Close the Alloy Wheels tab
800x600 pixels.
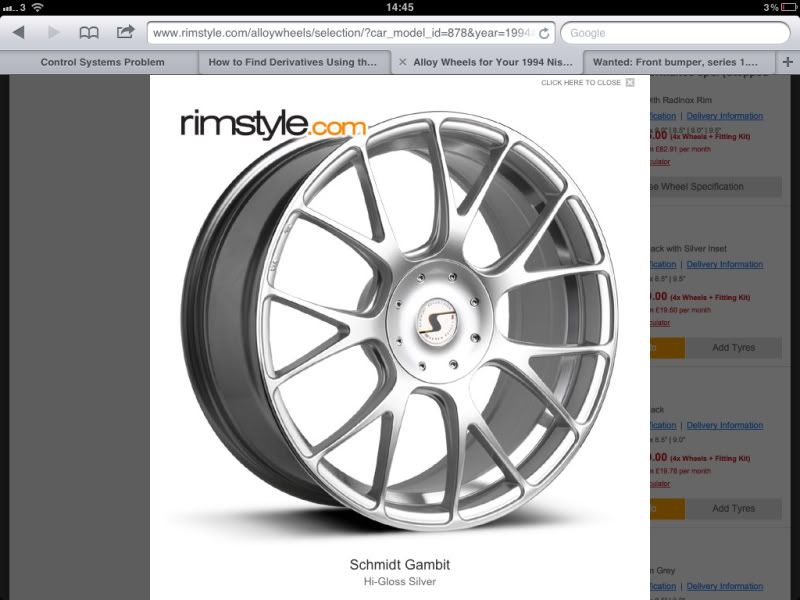coord(402,62)
